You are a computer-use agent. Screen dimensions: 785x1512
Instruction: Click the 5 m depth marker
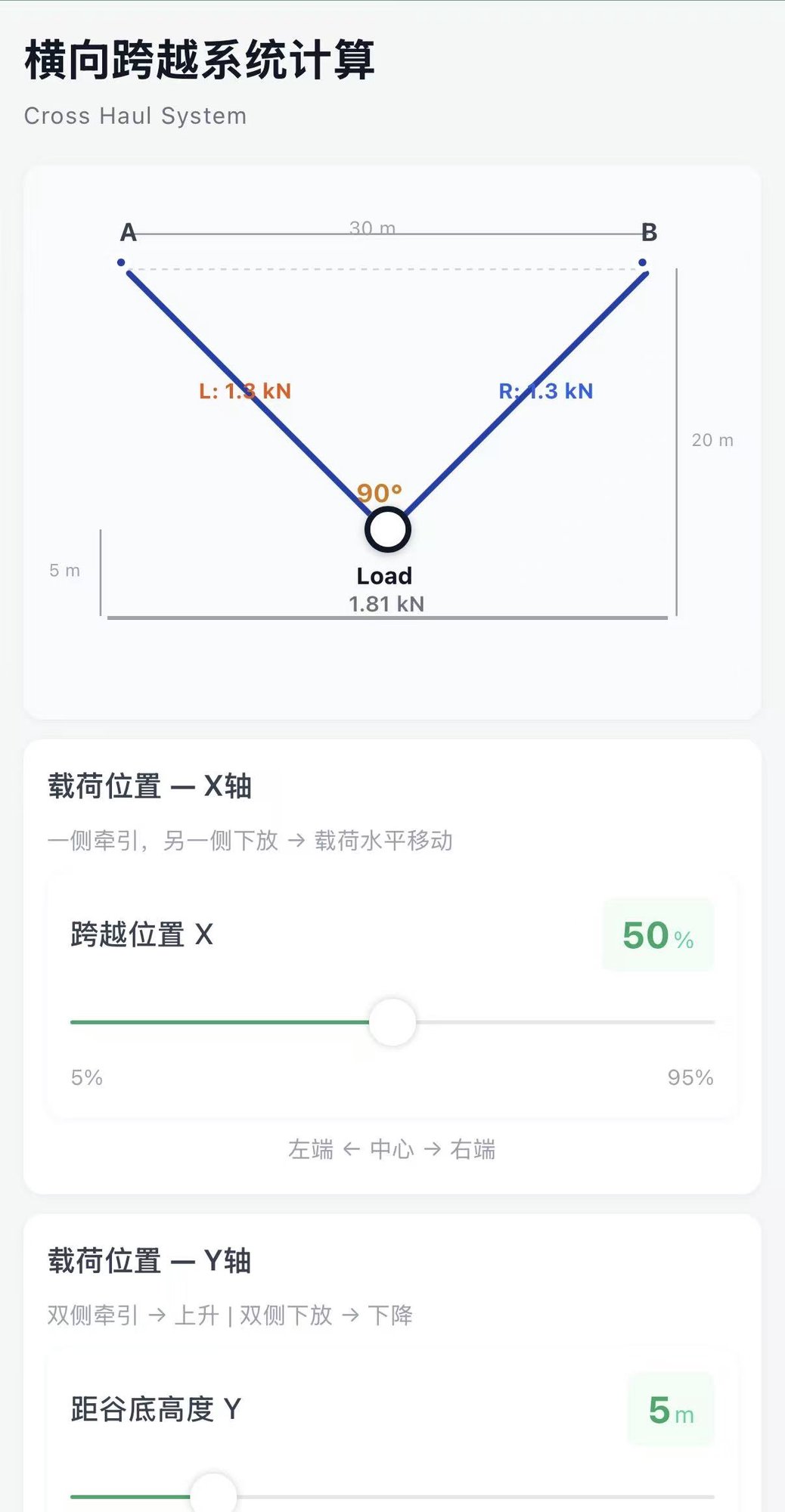coord(65,571)
